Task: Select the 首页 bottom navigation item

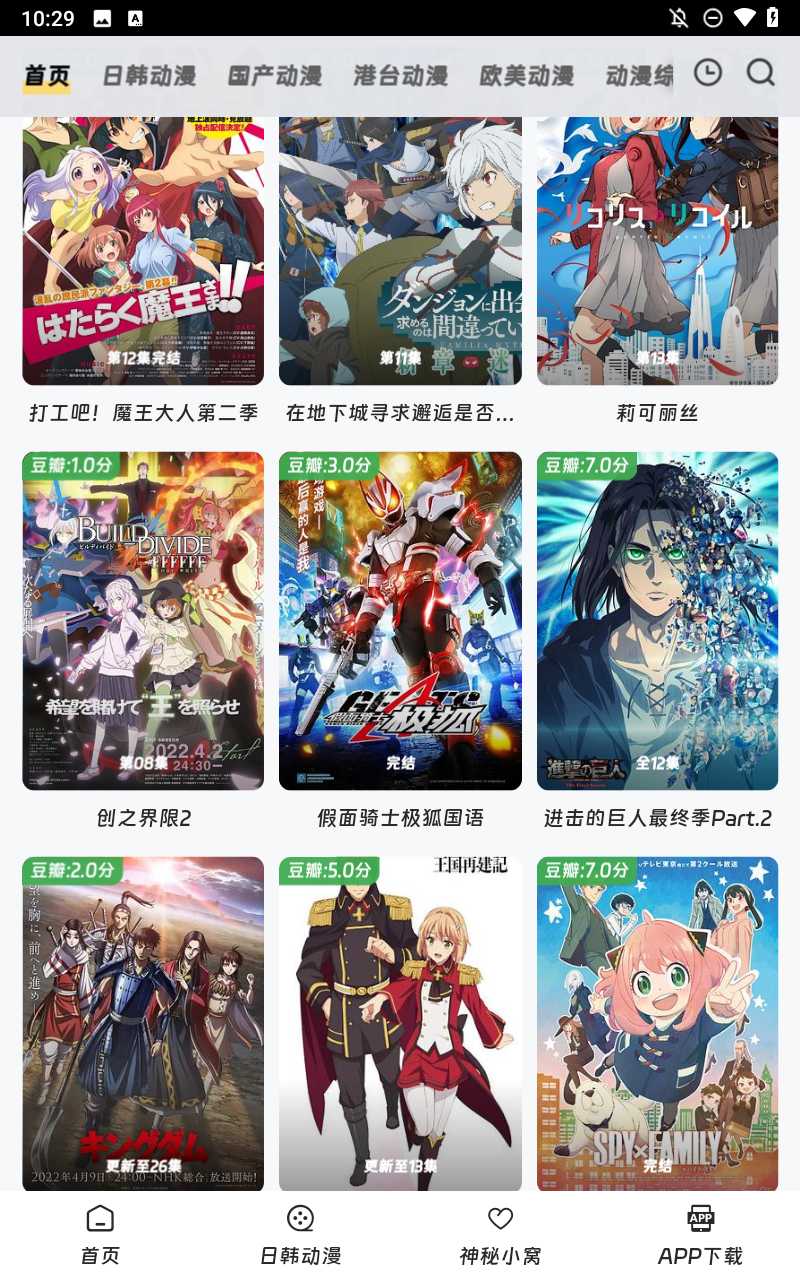Action: 100,1235
